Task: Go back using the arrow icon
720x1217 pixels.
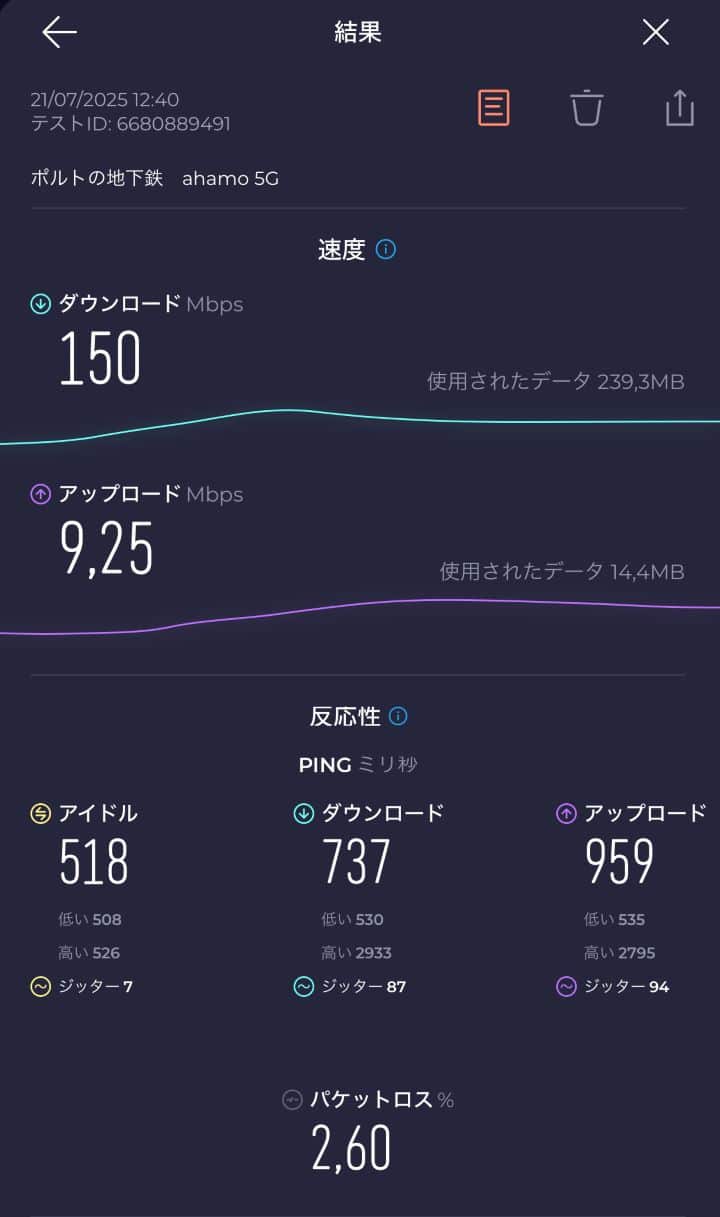Action: tap(59, 32)
